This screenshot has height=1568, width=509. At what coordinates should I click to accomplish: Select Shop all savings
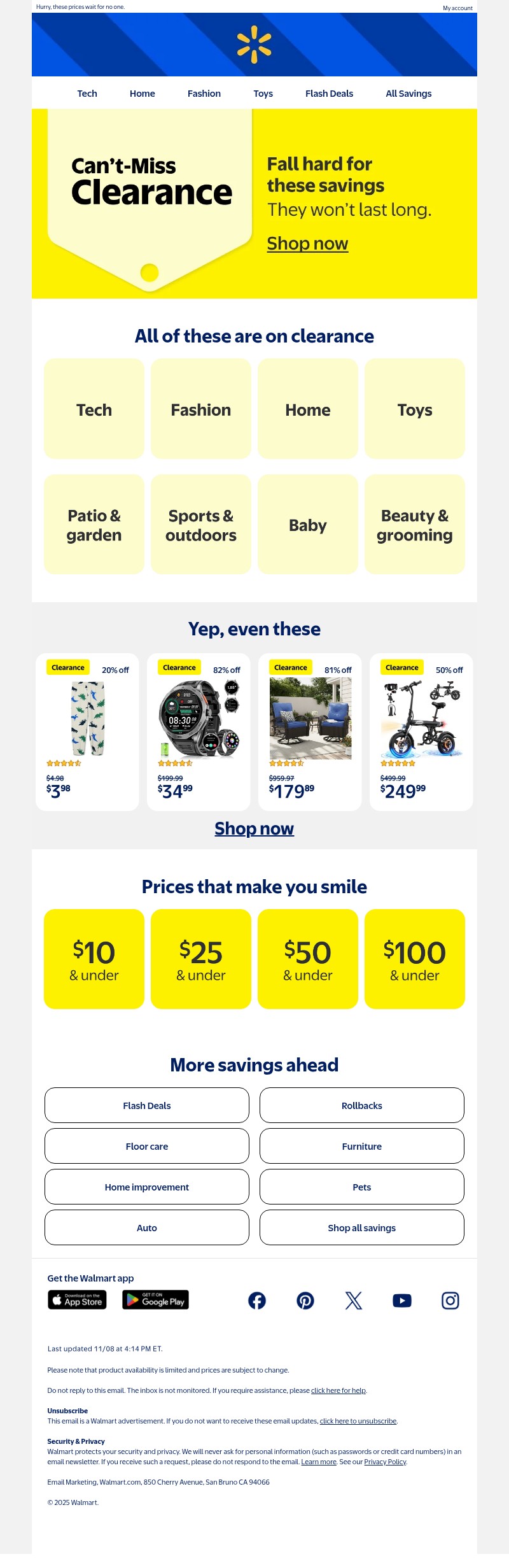[361, 1228]
